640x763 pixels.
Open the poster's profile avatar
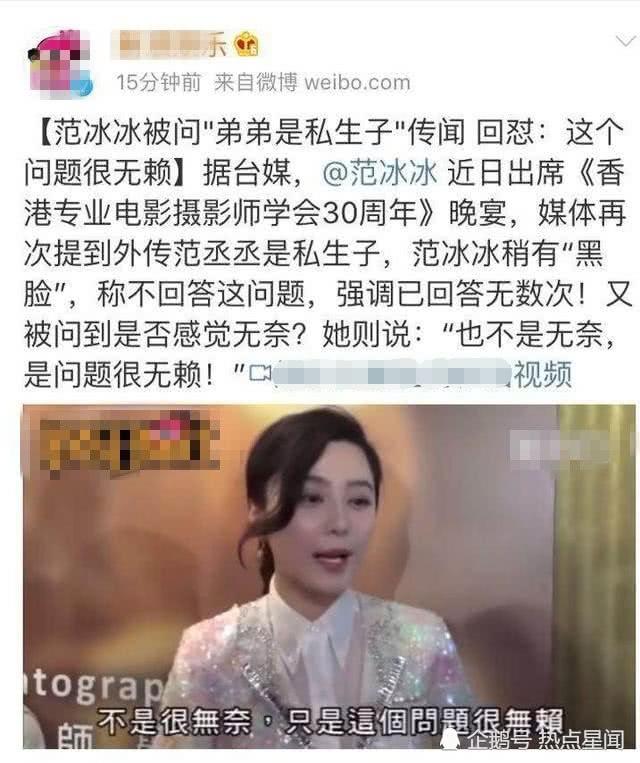tap(59, 59)
